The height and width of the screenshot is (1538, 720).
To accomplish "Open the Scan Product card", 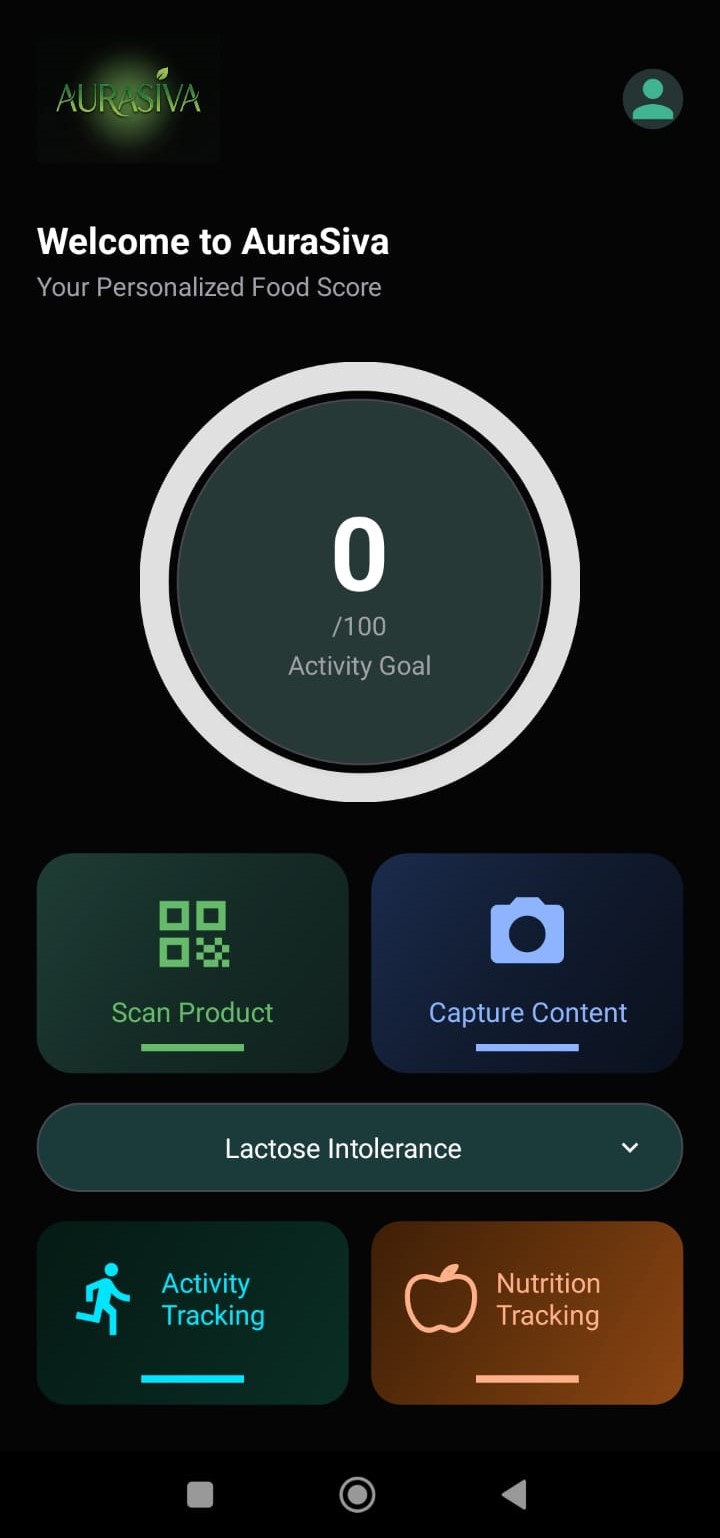I will pos(192,963).
